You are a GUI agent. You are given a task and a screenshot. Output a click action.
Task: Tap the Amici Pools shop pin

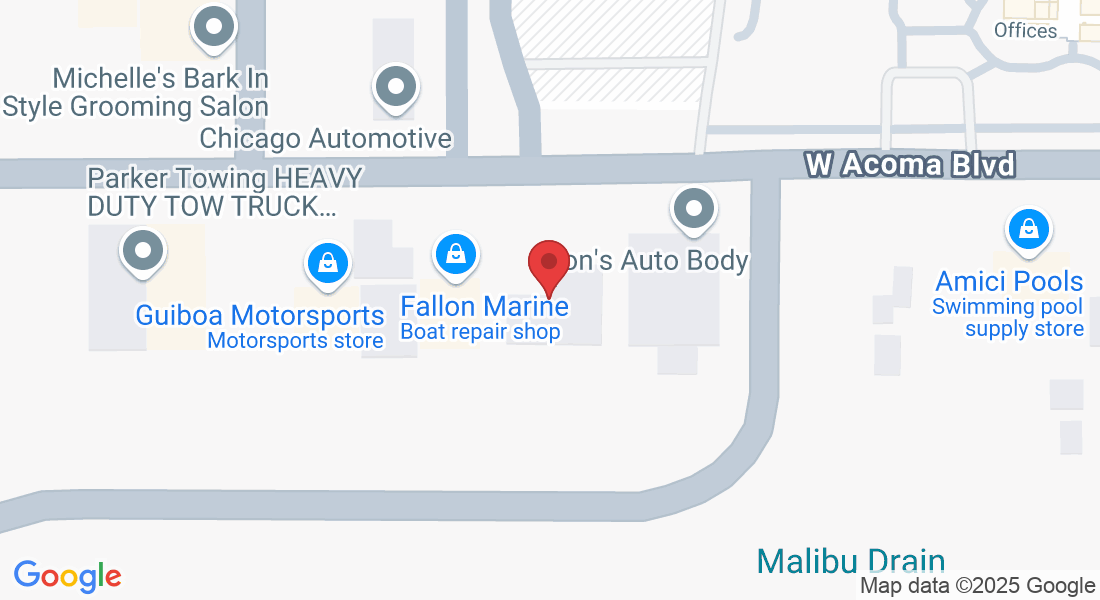[1028, 230]
